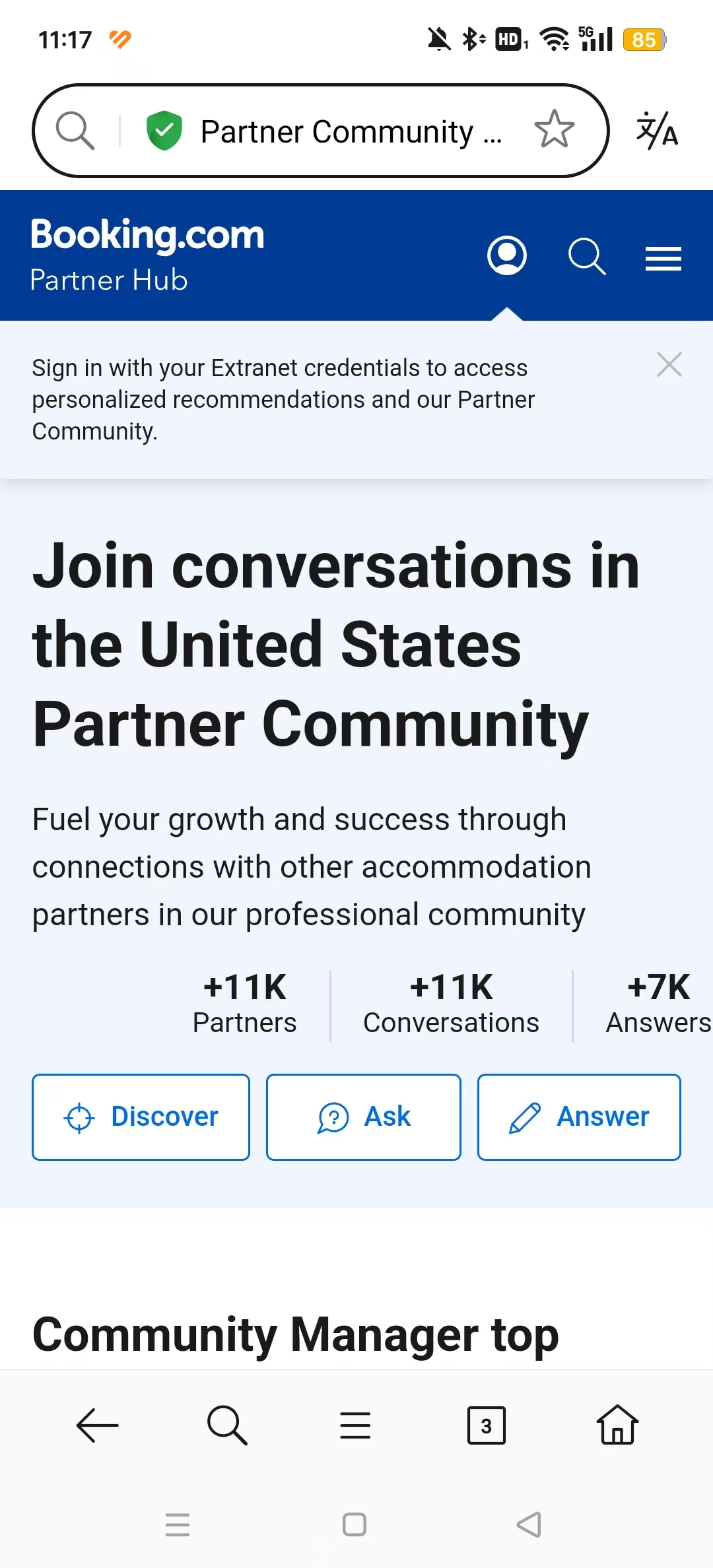Tap the browser address bar search icon
Image resolution: width=713 pixels, height=1568 pixels.
coord(75,131)
